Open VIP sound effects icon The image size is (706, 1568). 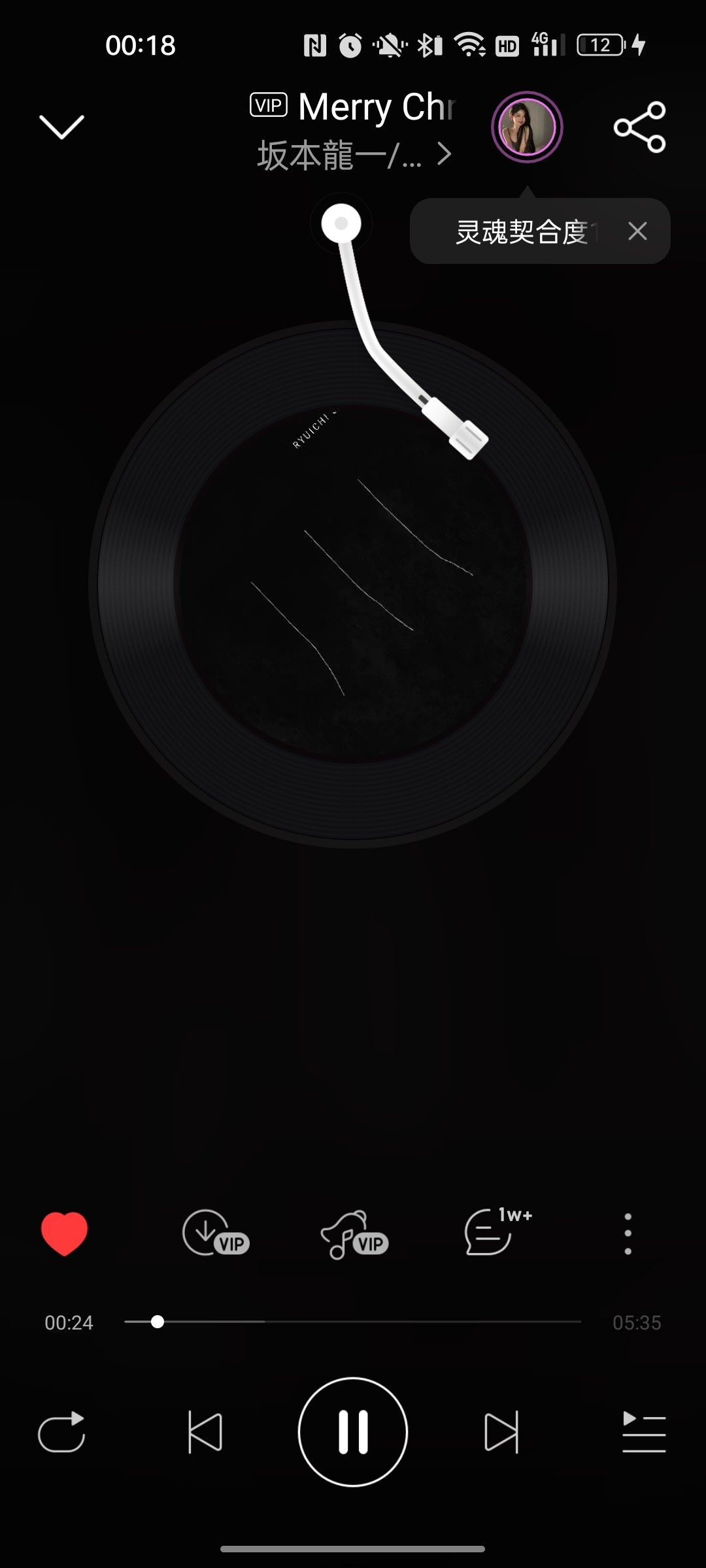click(x=354, y=1233)
